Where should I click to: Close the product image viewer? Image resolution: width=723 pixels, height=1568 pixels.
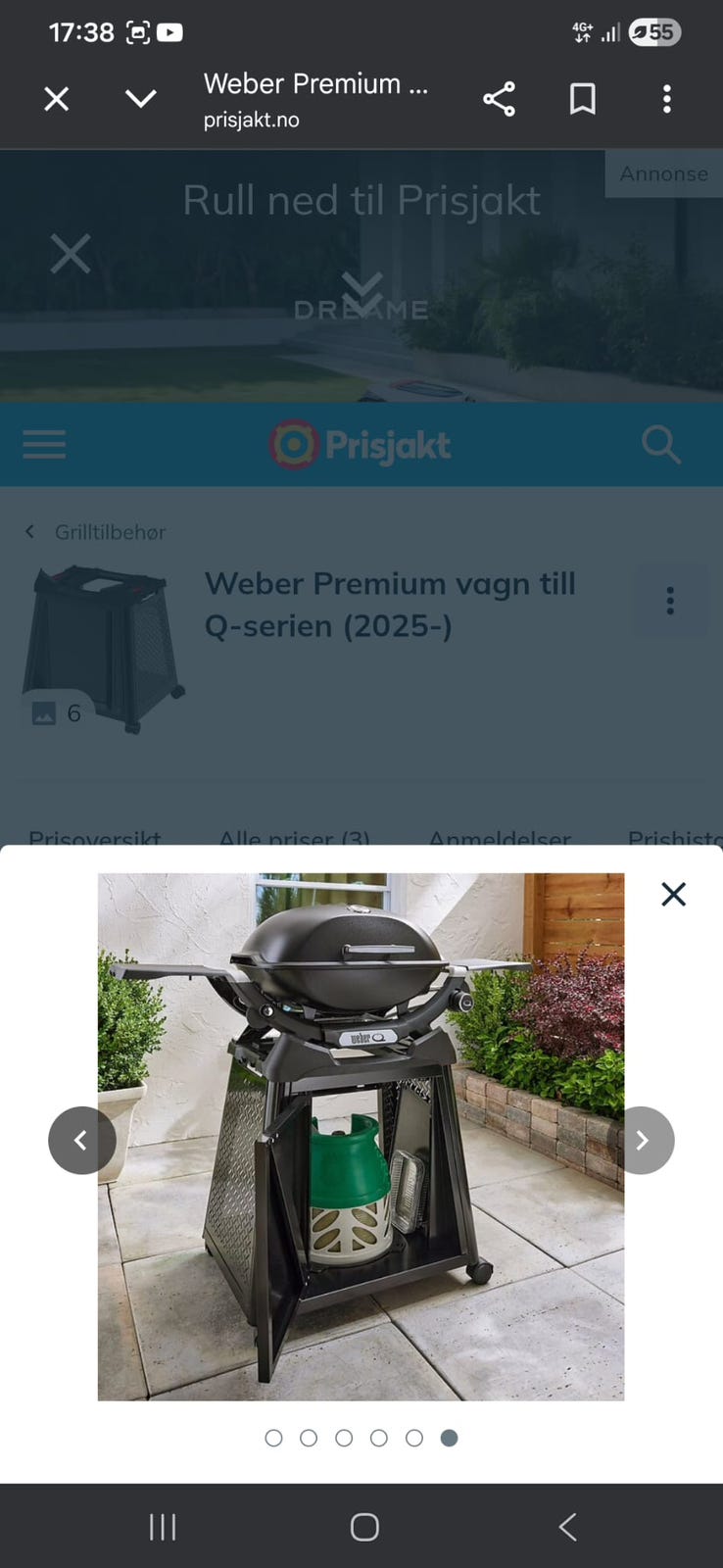[x=673, y=894]
